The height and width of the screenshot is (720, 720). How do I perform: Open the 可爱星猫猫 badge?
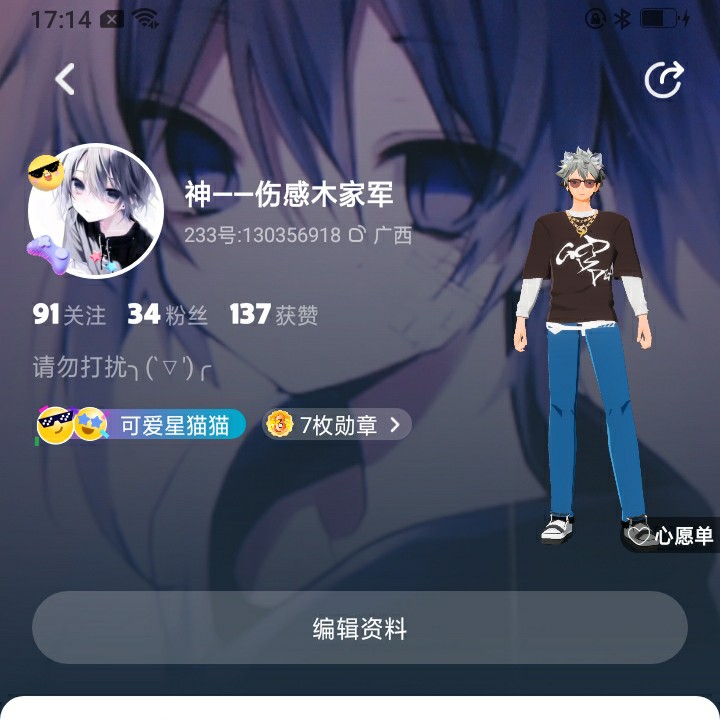(140, 425)
